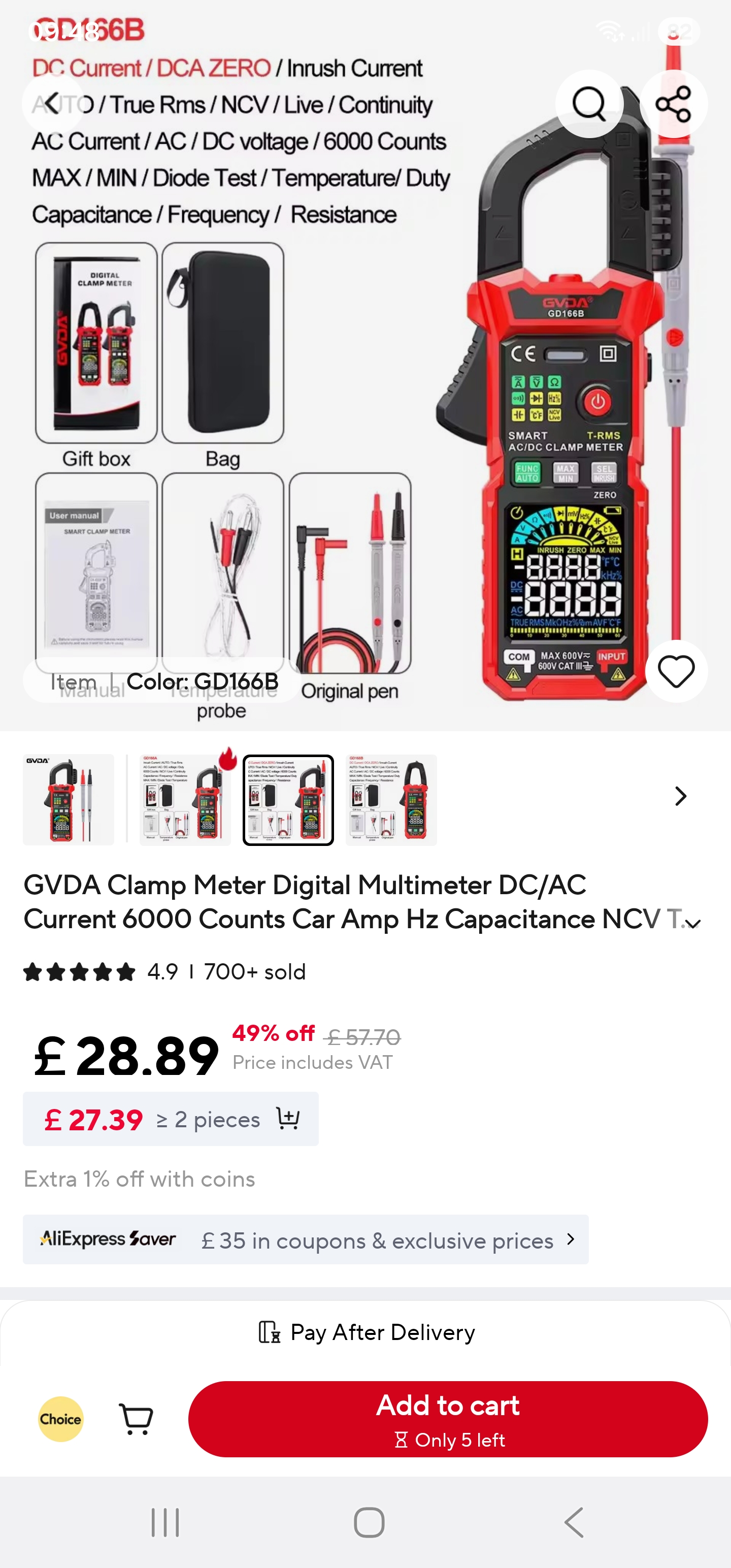Image resolution: width=731 pixels, height=1568 pixels.
Task: Go back using the top-left arrow
Action: 52,104
